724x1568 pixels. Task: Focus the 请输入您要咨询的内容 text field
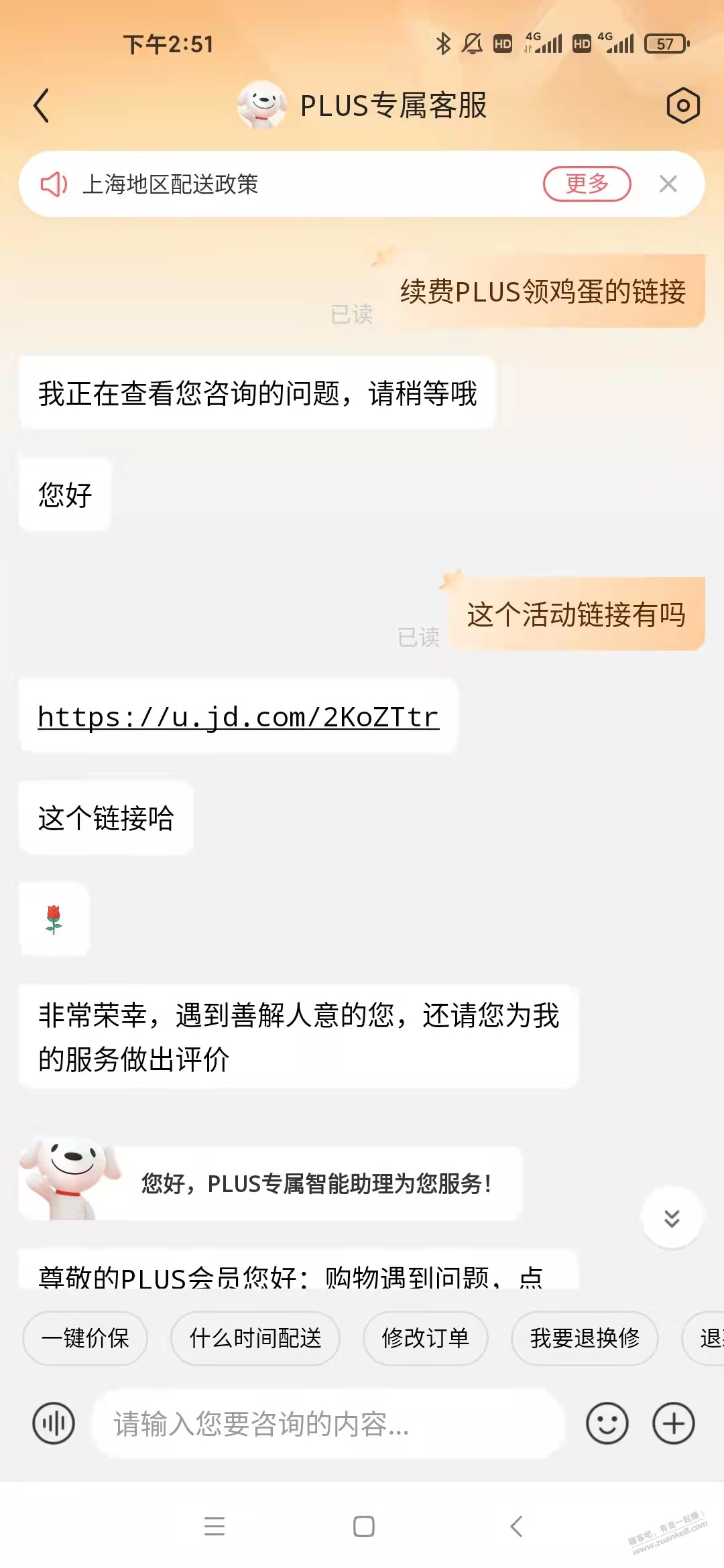click(330, 1423)
